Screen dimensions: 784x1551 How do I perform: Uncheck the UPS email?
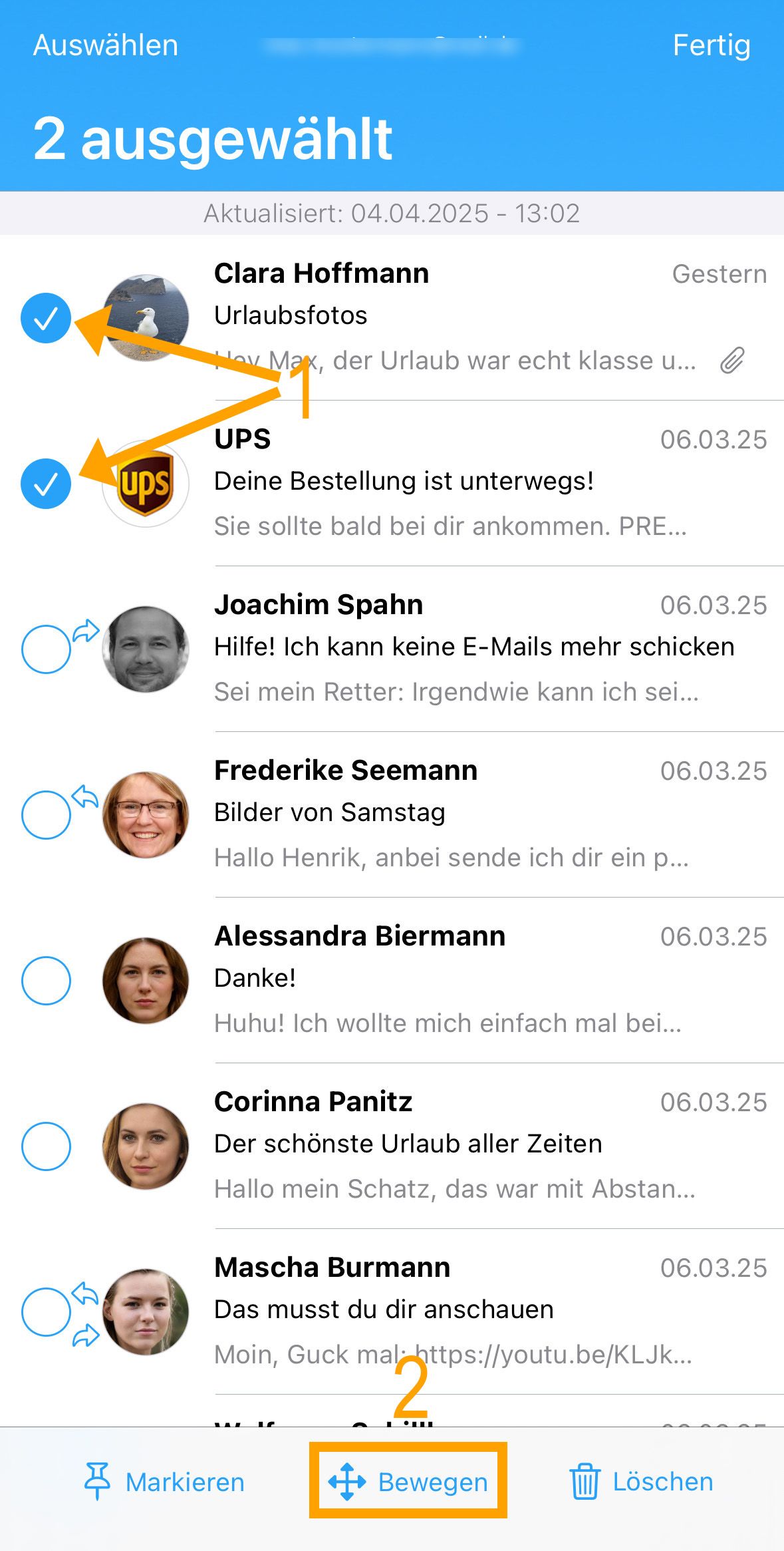pos(46,484)
